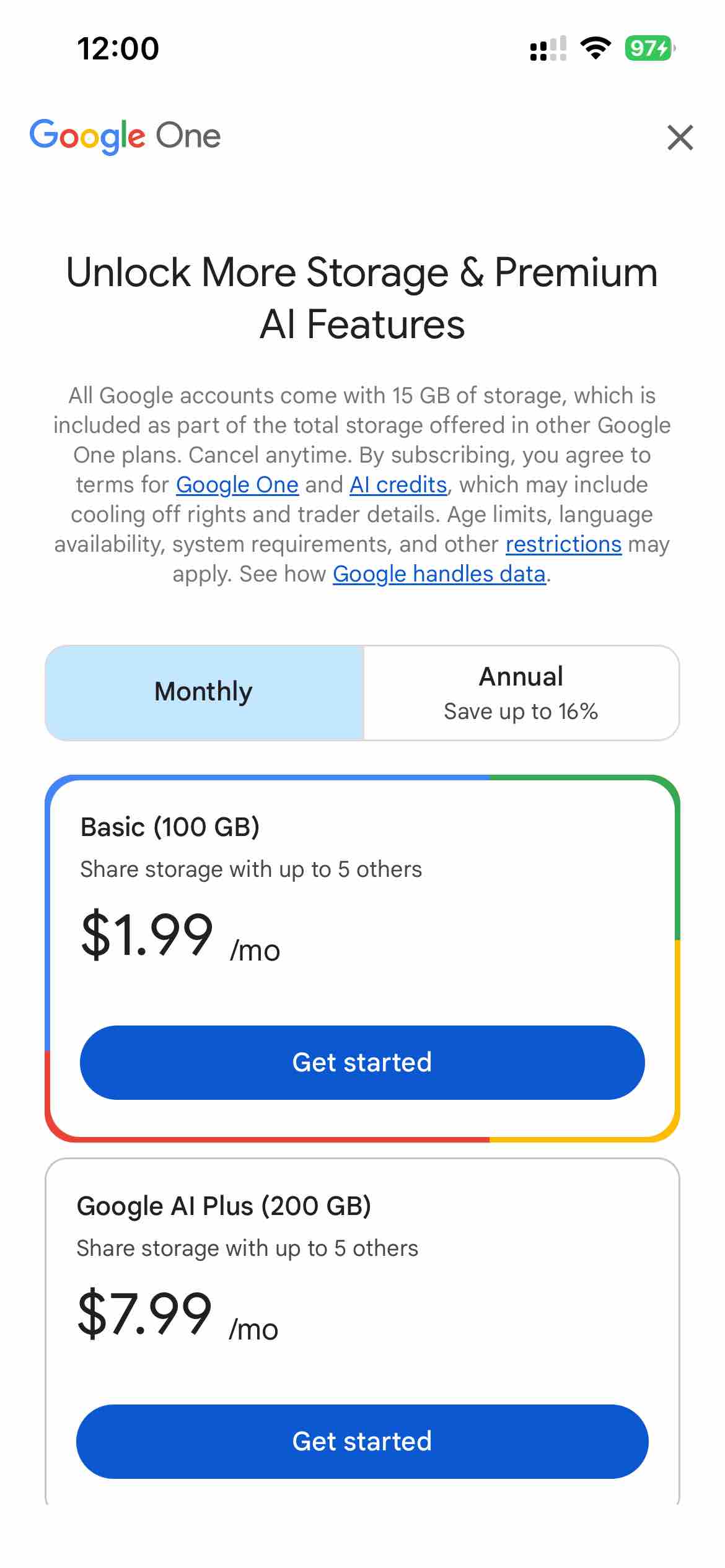Open the Google handles data link
The width and height of the screenshot is (725, 1568).
[x=439, y=573]
